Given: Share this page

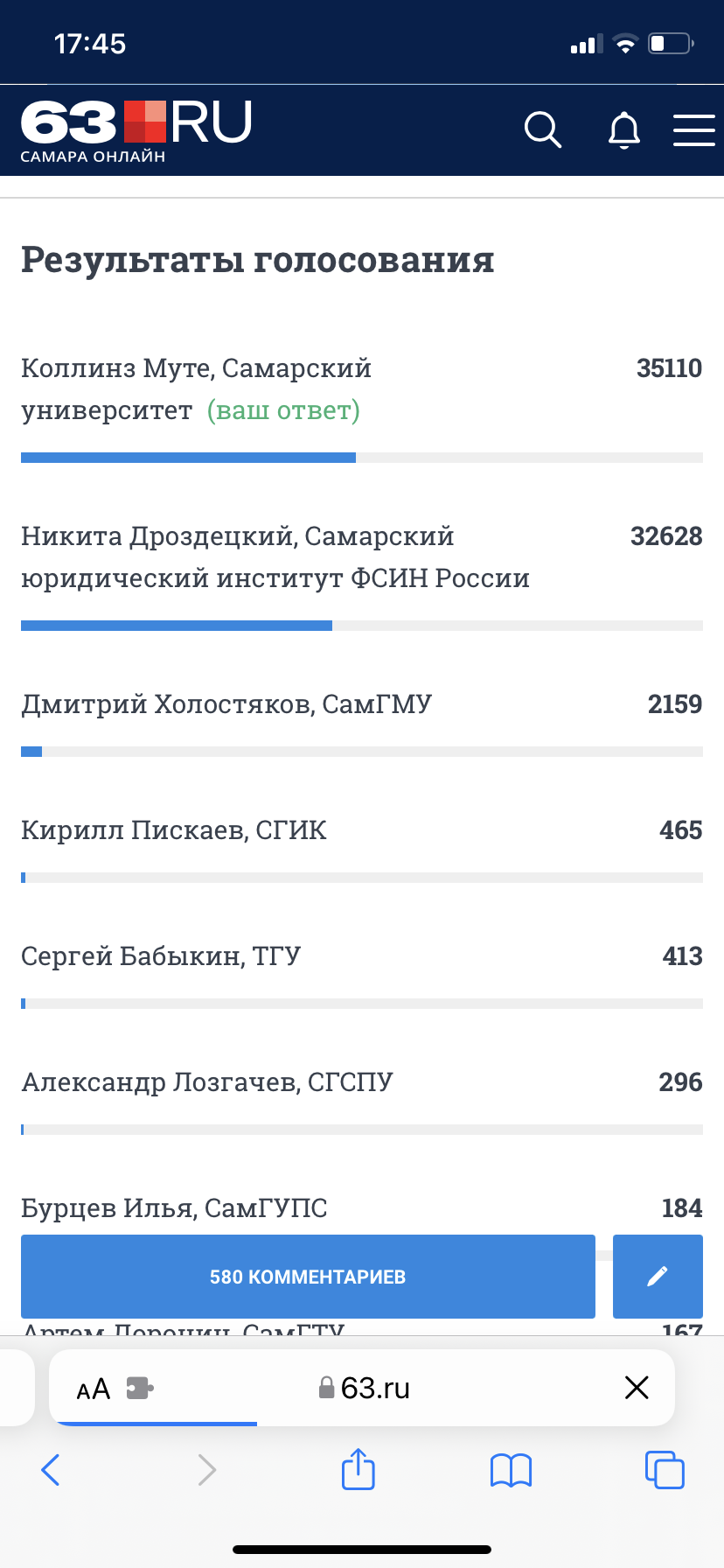Looking at the screenshot, I should click(358, 1469).
